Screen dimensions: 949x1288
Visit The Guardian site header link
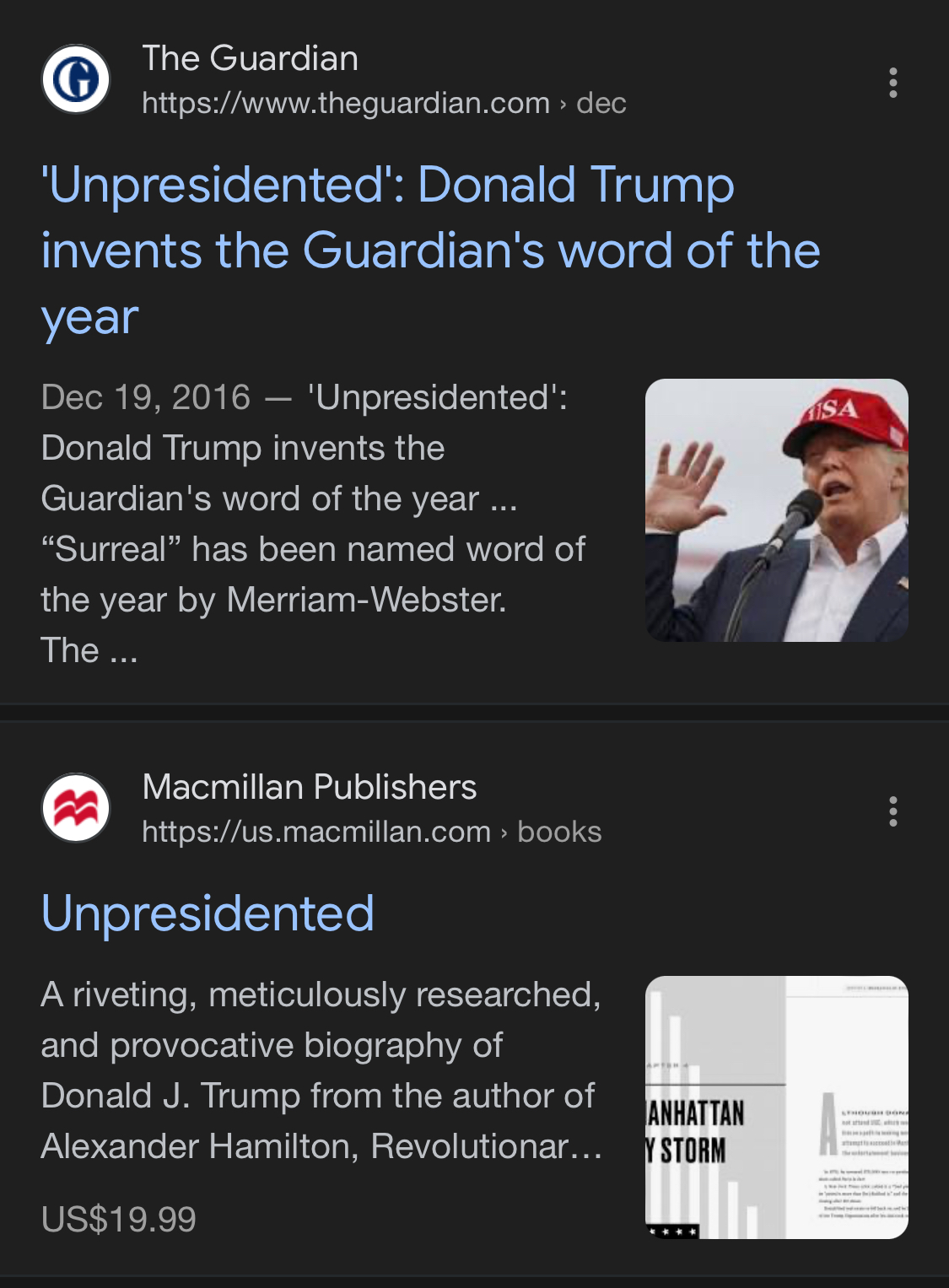[x=250, y=59]
